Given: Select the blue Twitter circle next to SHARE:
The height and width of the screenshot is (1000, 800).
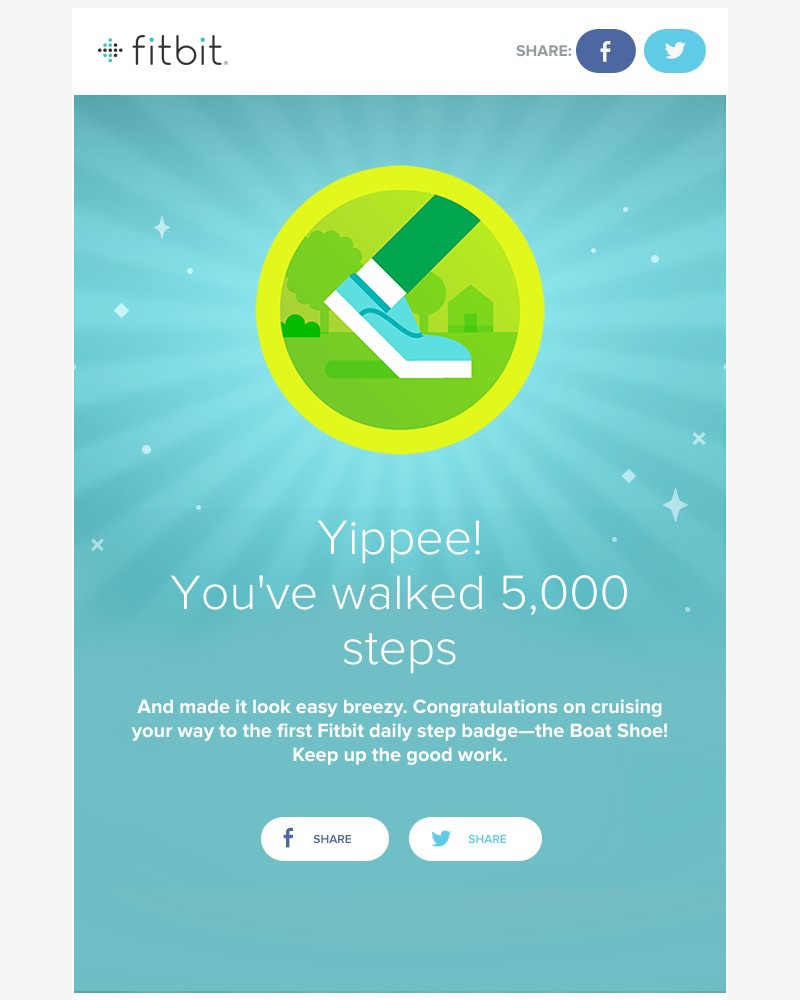Looking at the screenshot, I should [x=674, y=51].
